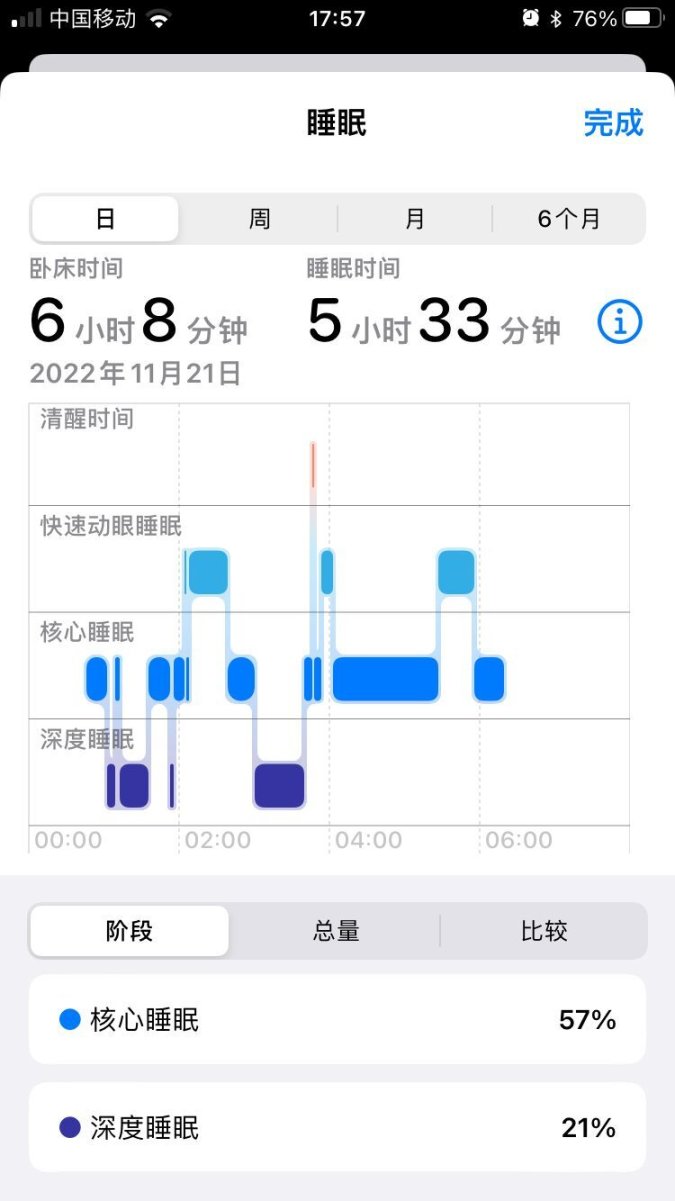Switch to the 总量 amounts segment
The height and width of the screenshot is (1201, 675).
336,931
